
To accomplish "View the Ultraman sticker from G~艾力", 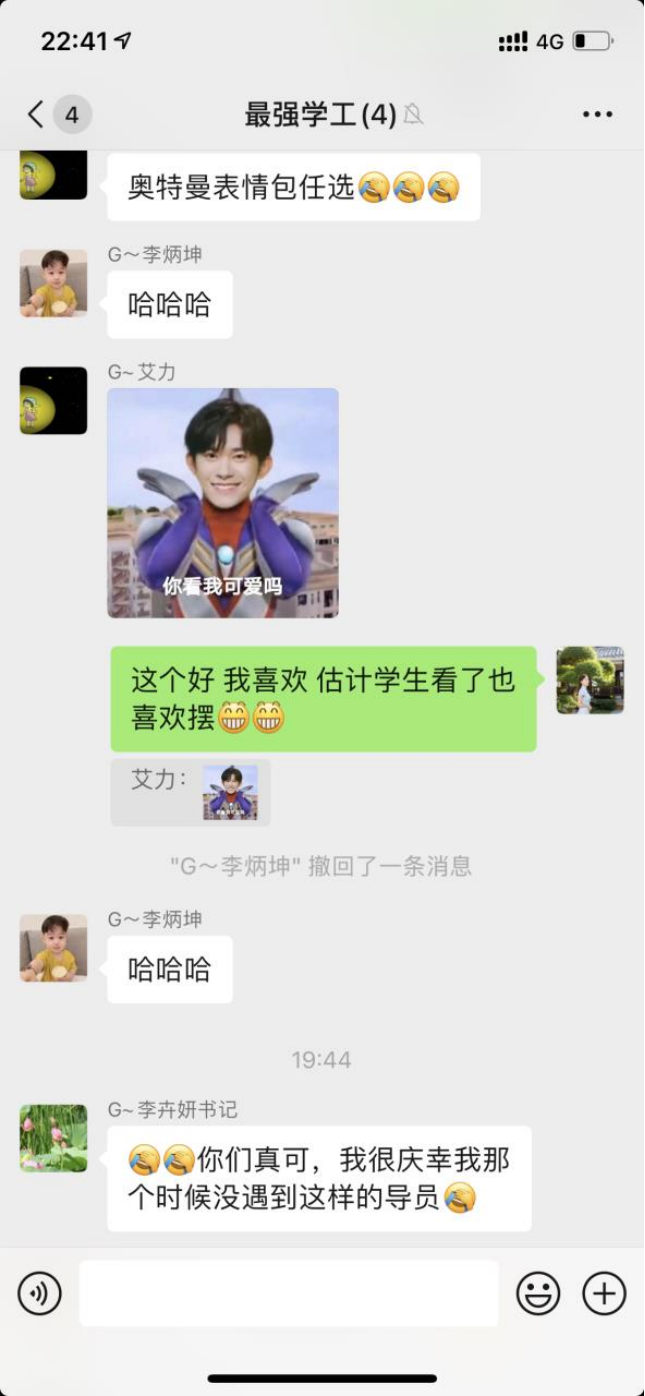I will coord(223,503).
